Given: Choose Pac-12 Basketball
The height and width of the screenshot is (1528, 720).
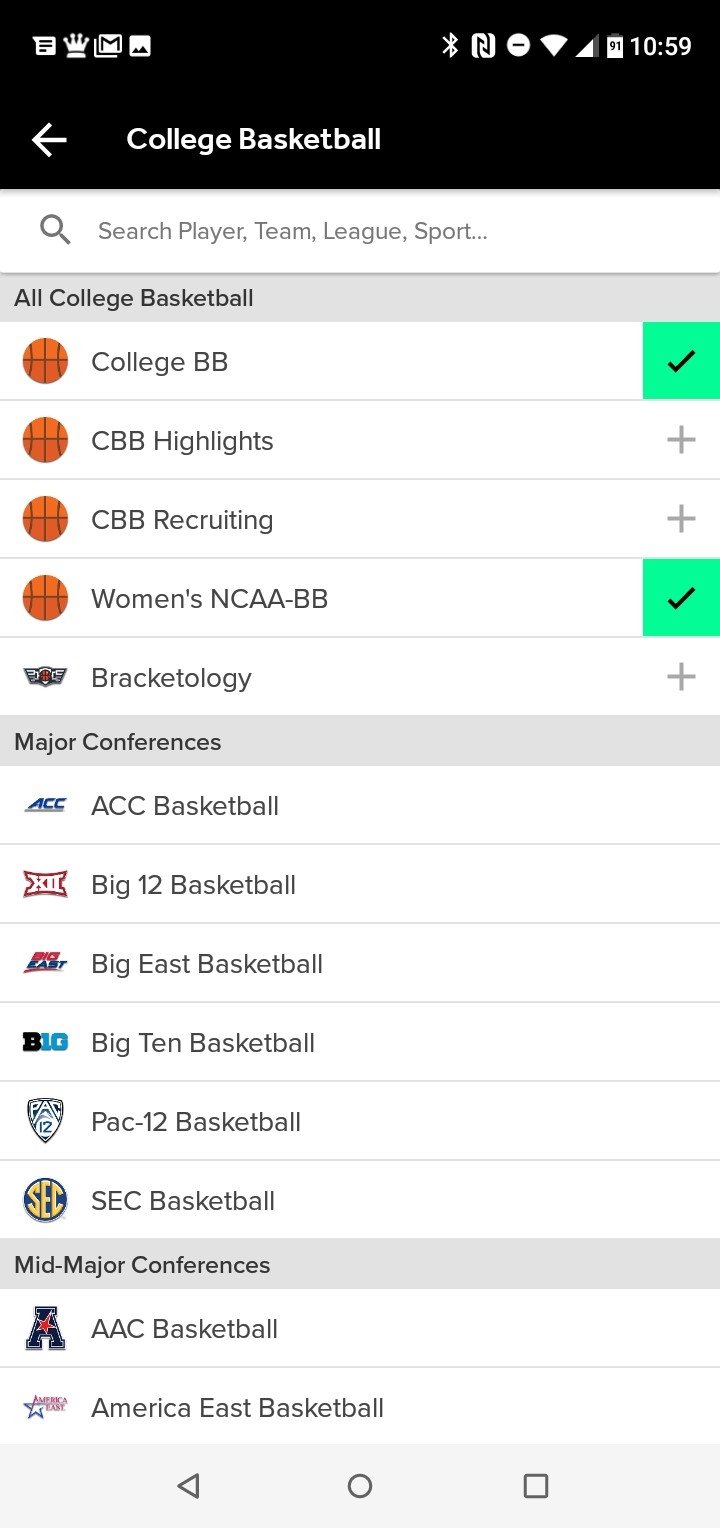Looking at the screenshot, I should point(360,1122).
